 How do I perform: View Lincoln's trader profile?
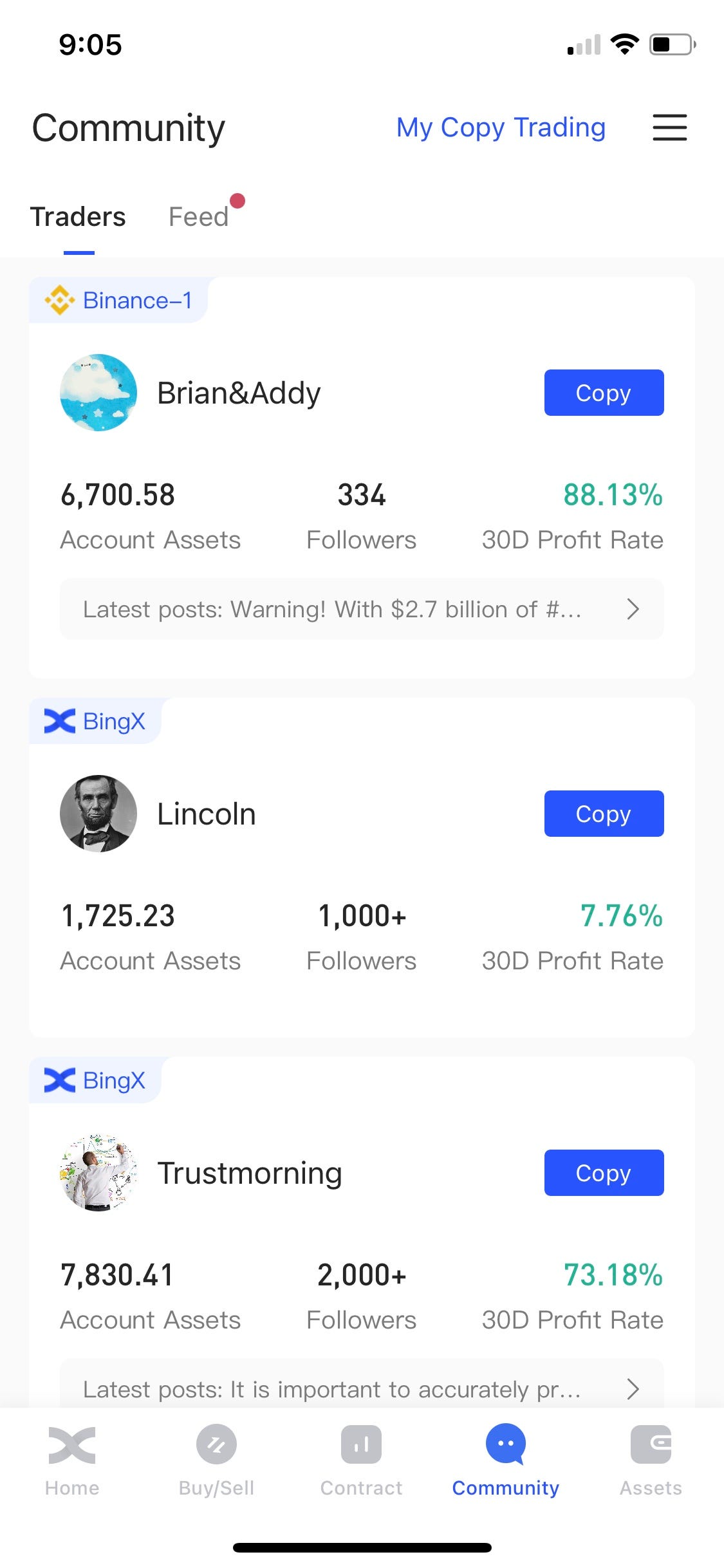tap(206, 814)
